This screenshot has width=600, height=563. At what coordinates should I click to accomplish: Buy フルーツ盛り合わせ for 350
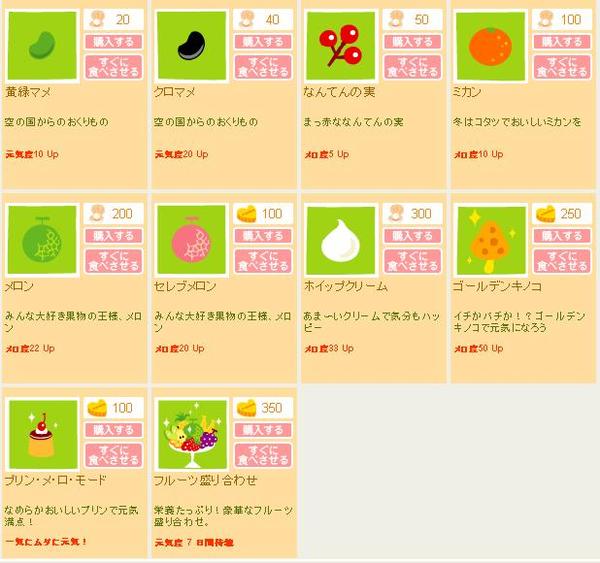[x=263, y=429]
